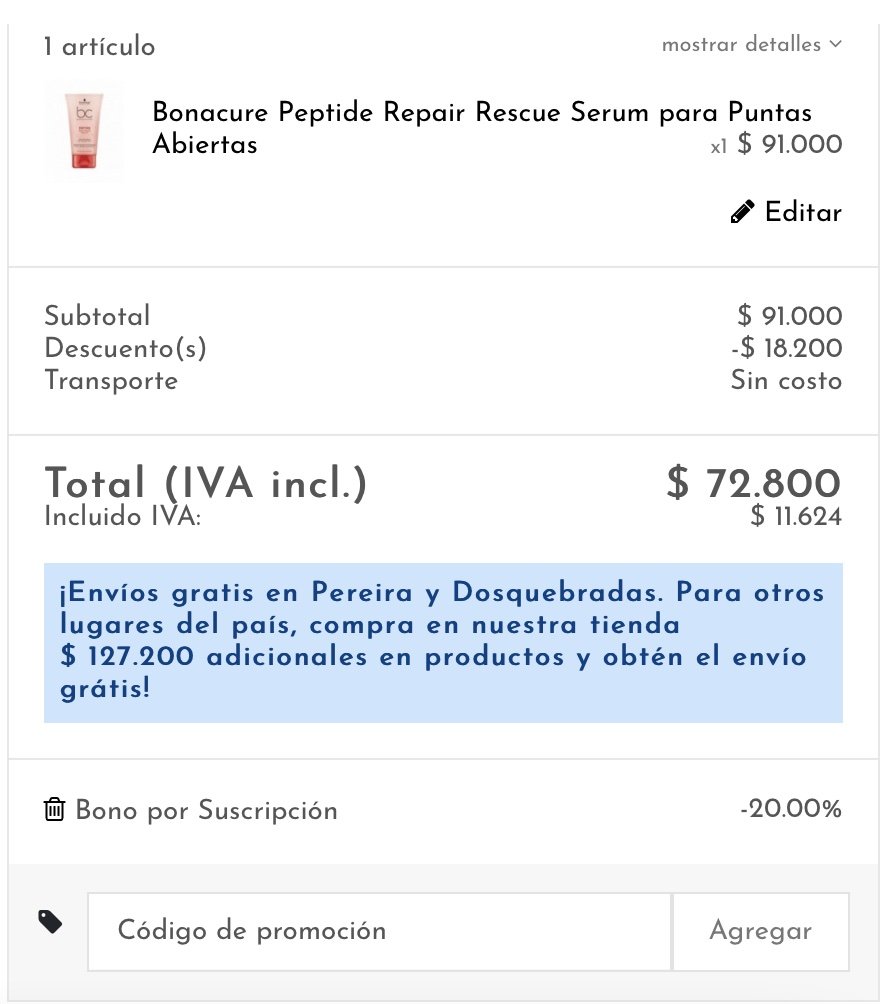Image resolution: width=884 pixels, height=1004 pixels.
Task: Focus the Código de promoción field
Action: coord(379,931)
